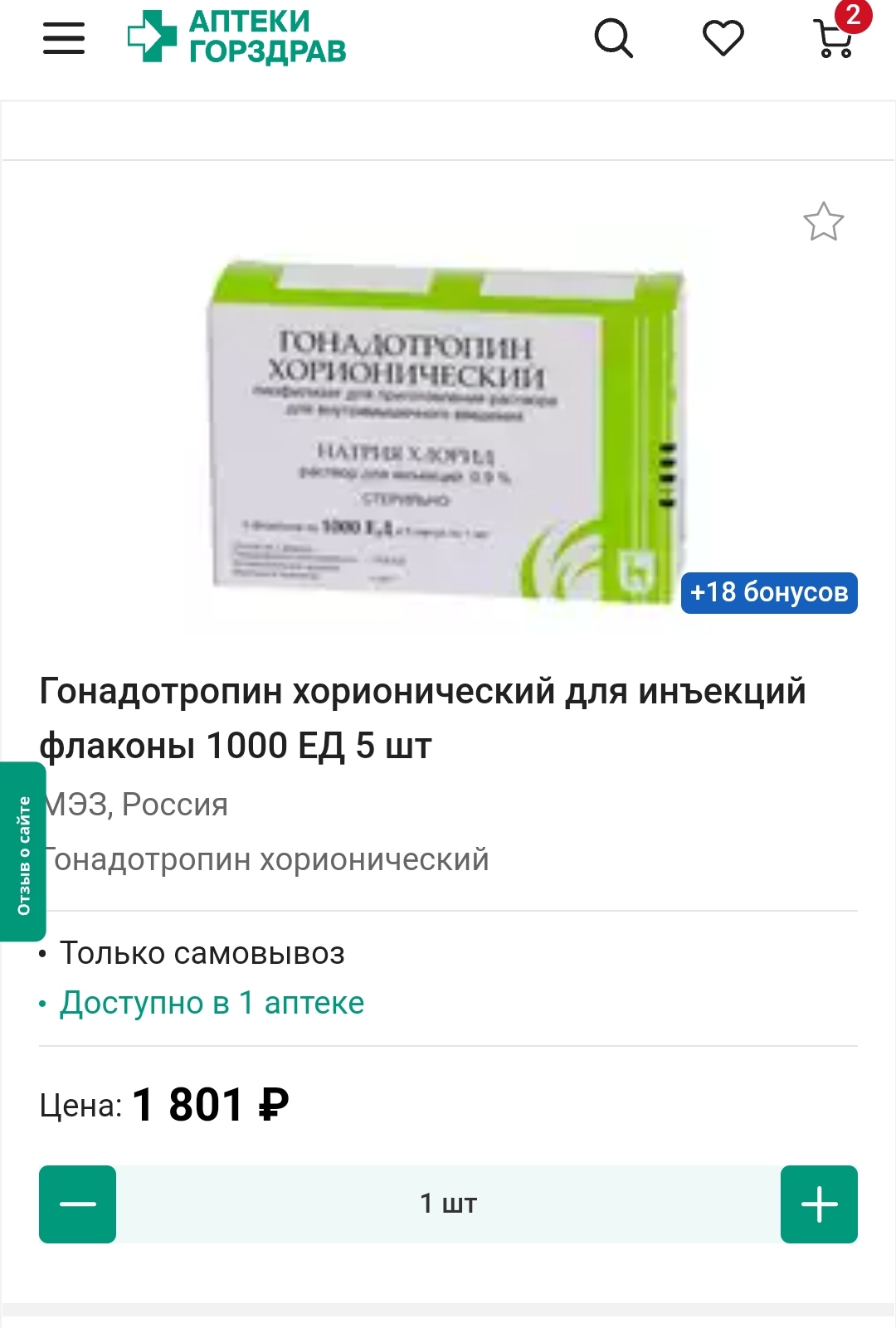The image size is (896, 1328).
Task: Open the Гонадотропин product image
Action: tap(446, 431)
